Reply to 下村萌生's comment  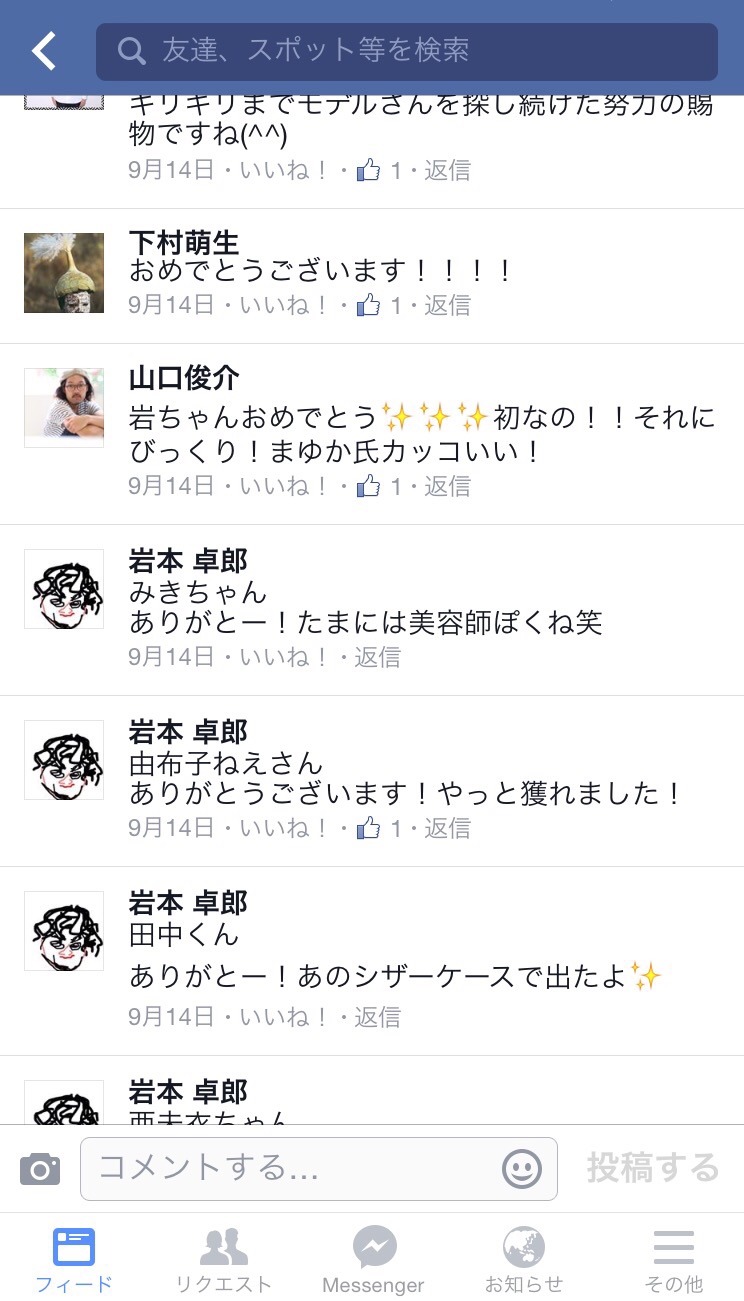(x=447, y=305)
